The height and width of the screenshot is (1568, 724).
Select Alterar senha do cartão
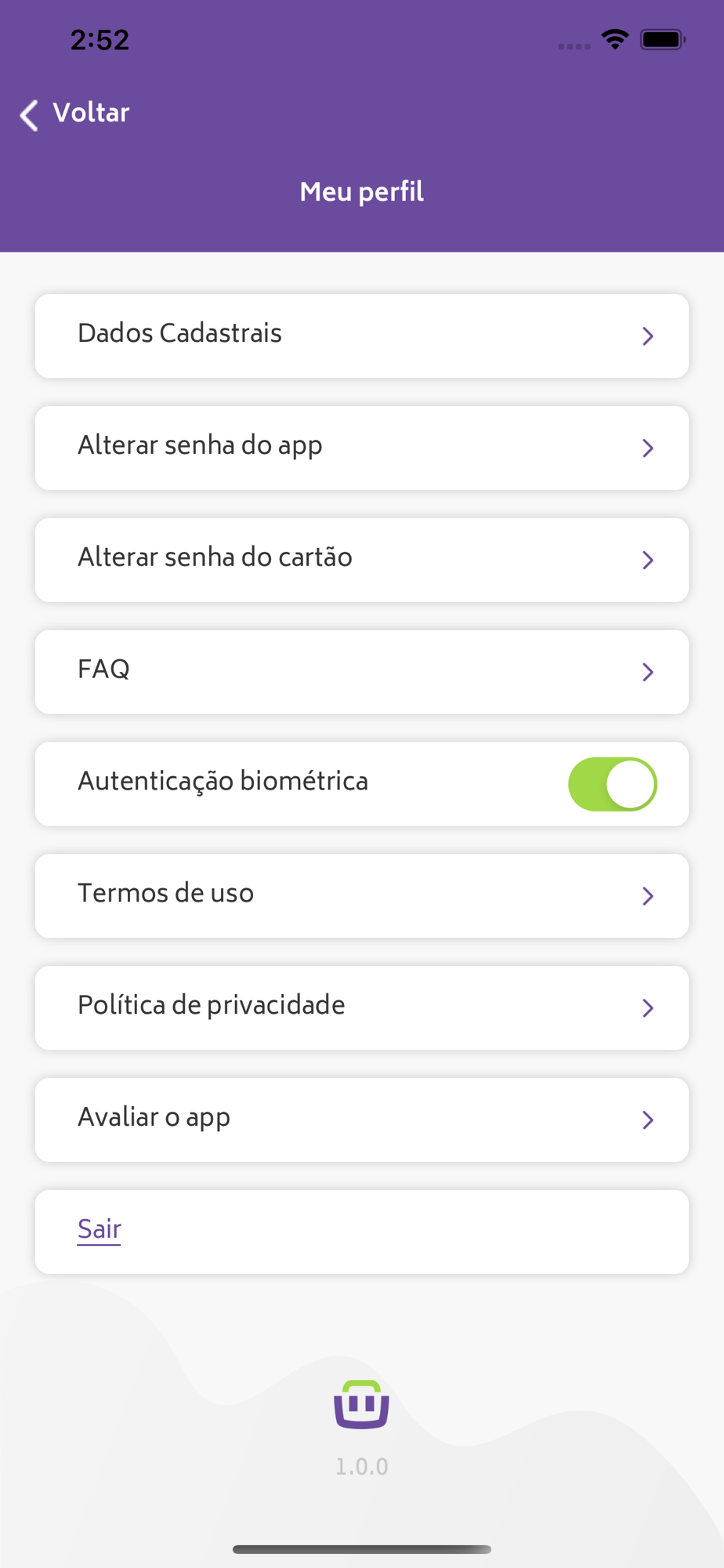pos(362,560)
